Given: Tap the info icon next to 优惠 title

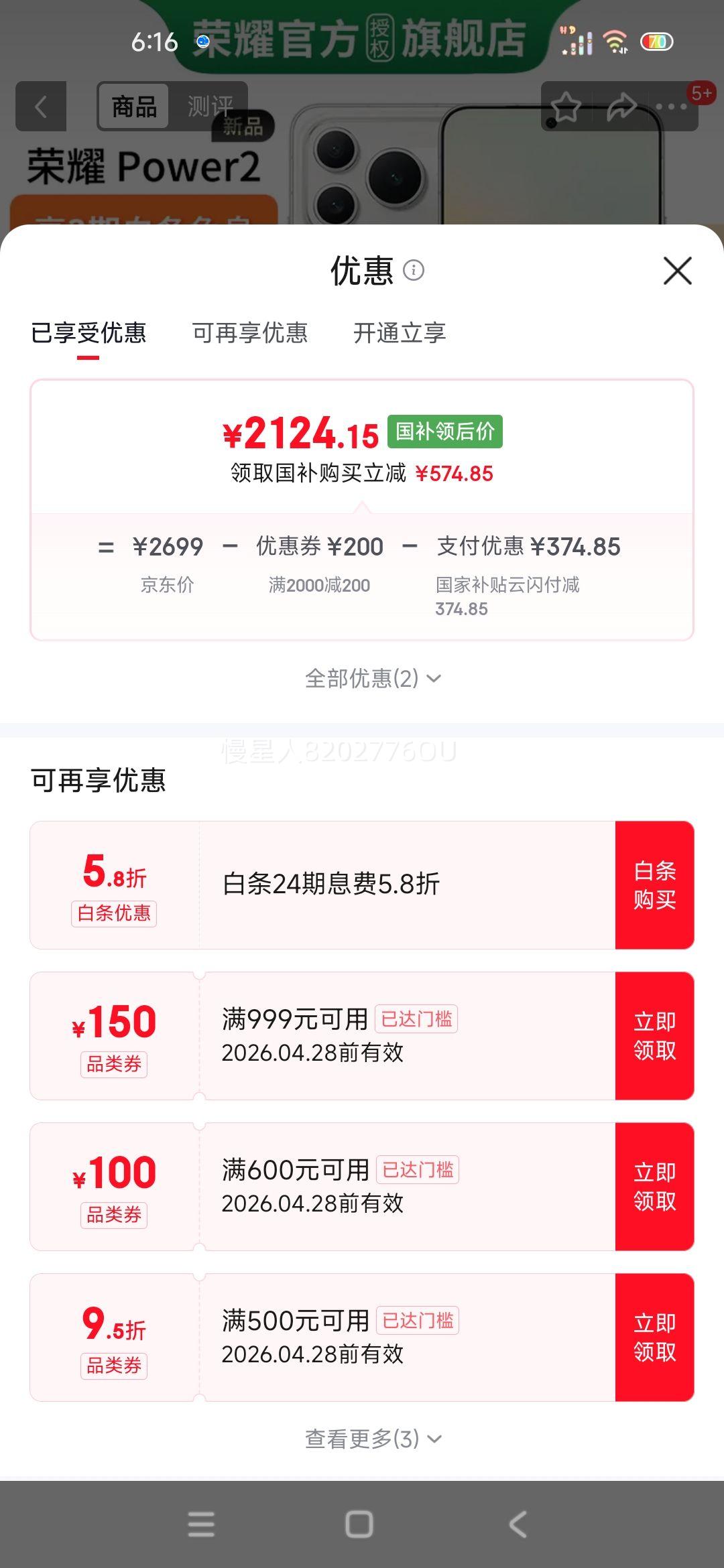Looking at the screenshot, I should click(414, 271).
